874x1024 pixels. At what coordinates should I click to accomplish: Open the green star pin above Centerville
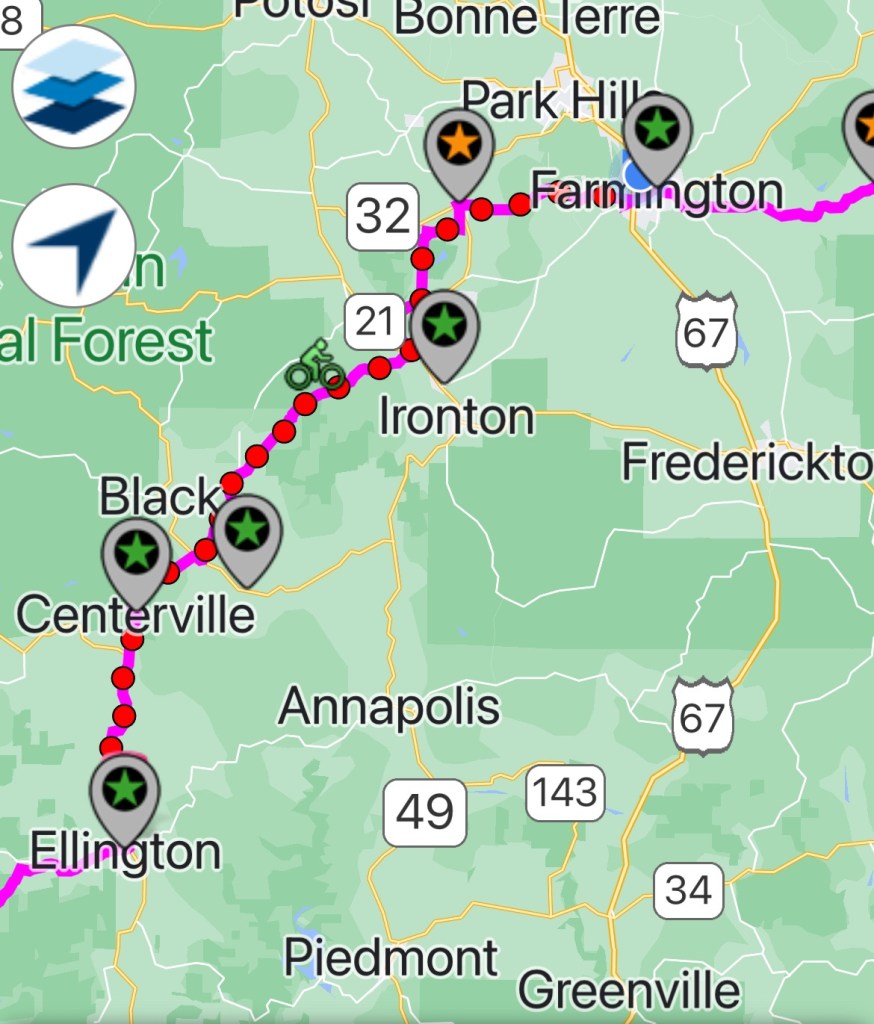coord(136,553)
